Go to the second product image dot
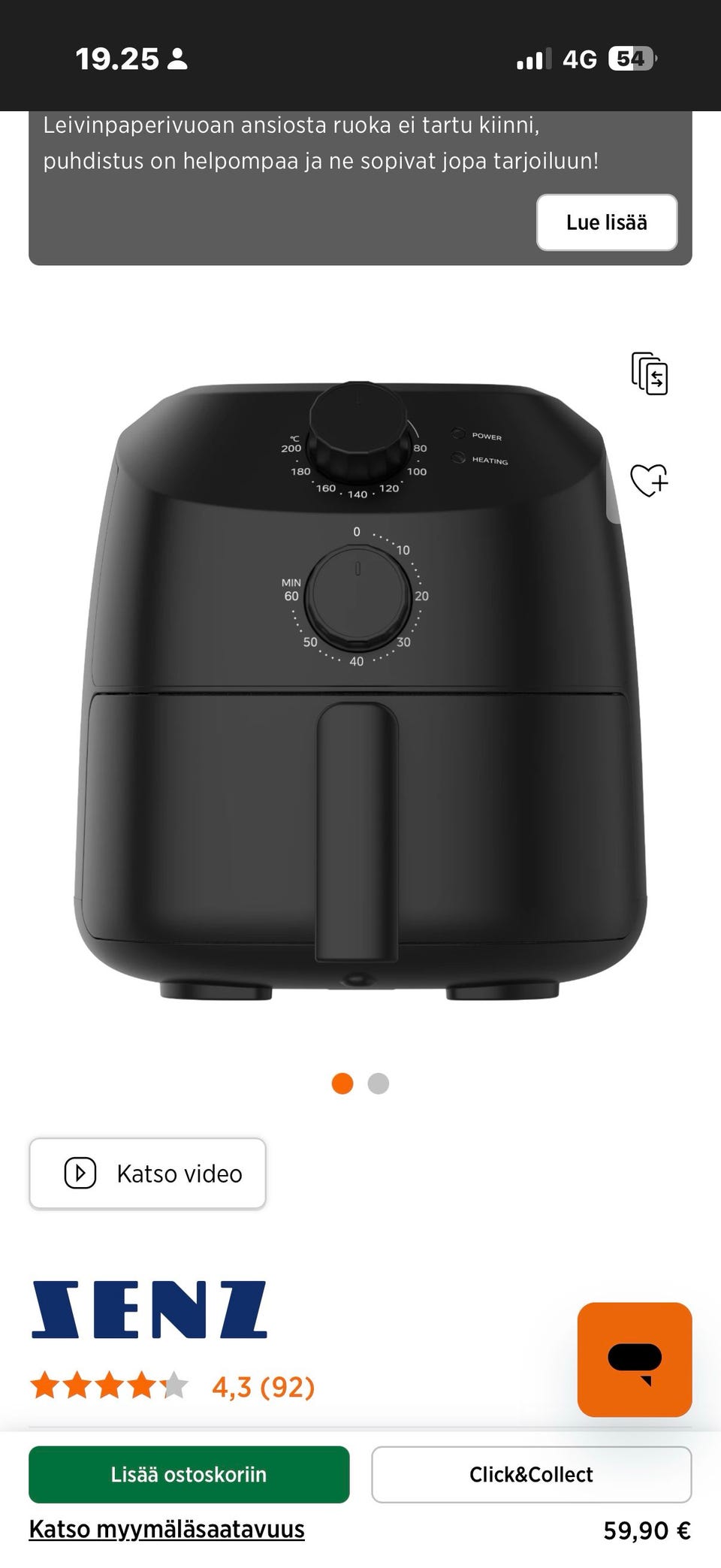Image resolution: width=721 pixels, height=1568 pixels. click(379, 1083)
